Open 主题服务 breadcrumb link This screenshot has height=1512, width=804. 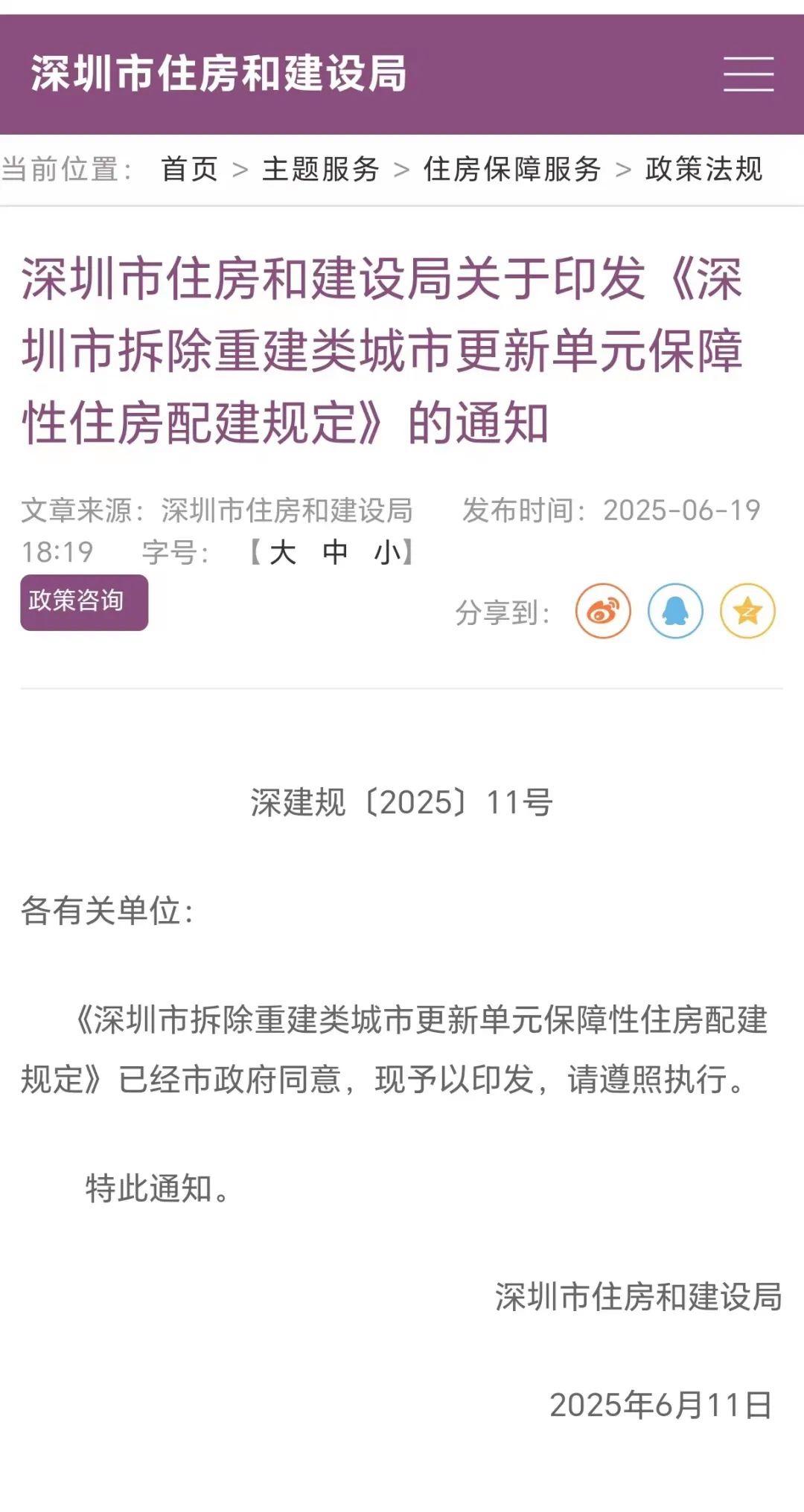point(321,169)
